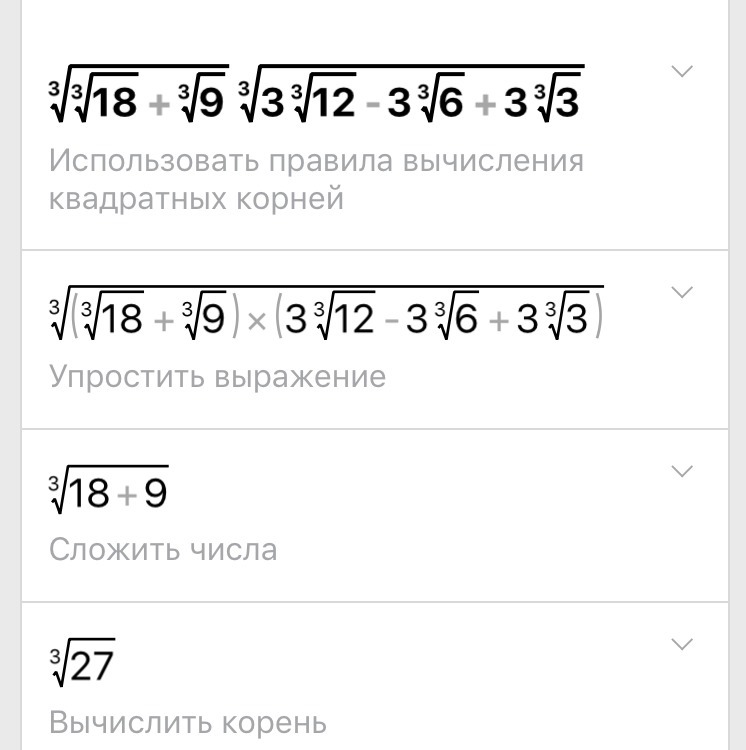Expand the step "Использовать правила вычисления квадратных корней"
The width and height of the screenshot is (746, 750).
(x=682, y=72)
